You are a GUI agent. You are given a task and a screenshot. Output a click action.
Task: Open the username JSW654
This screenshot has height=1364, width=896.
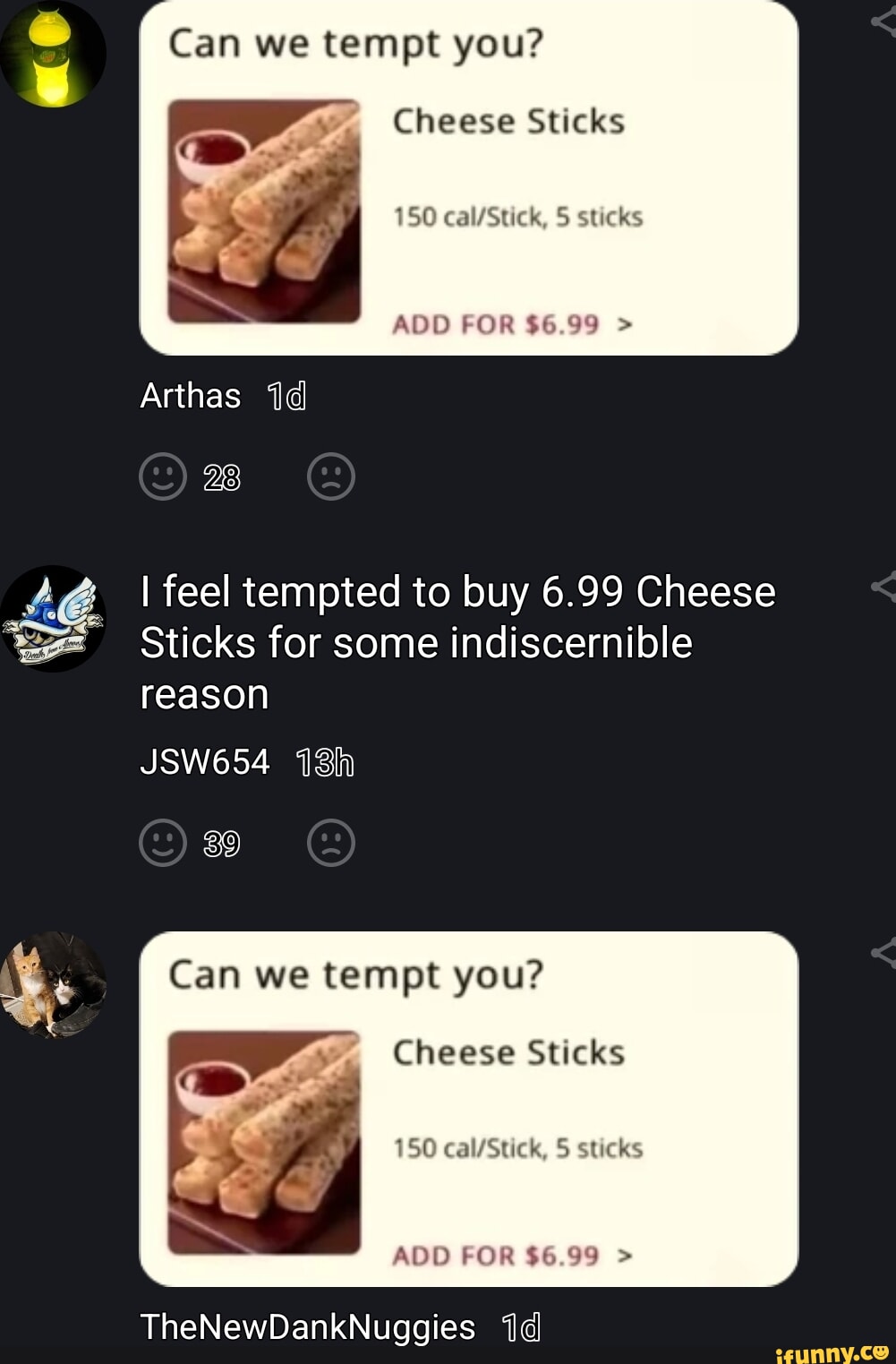[x=204, y=762]
